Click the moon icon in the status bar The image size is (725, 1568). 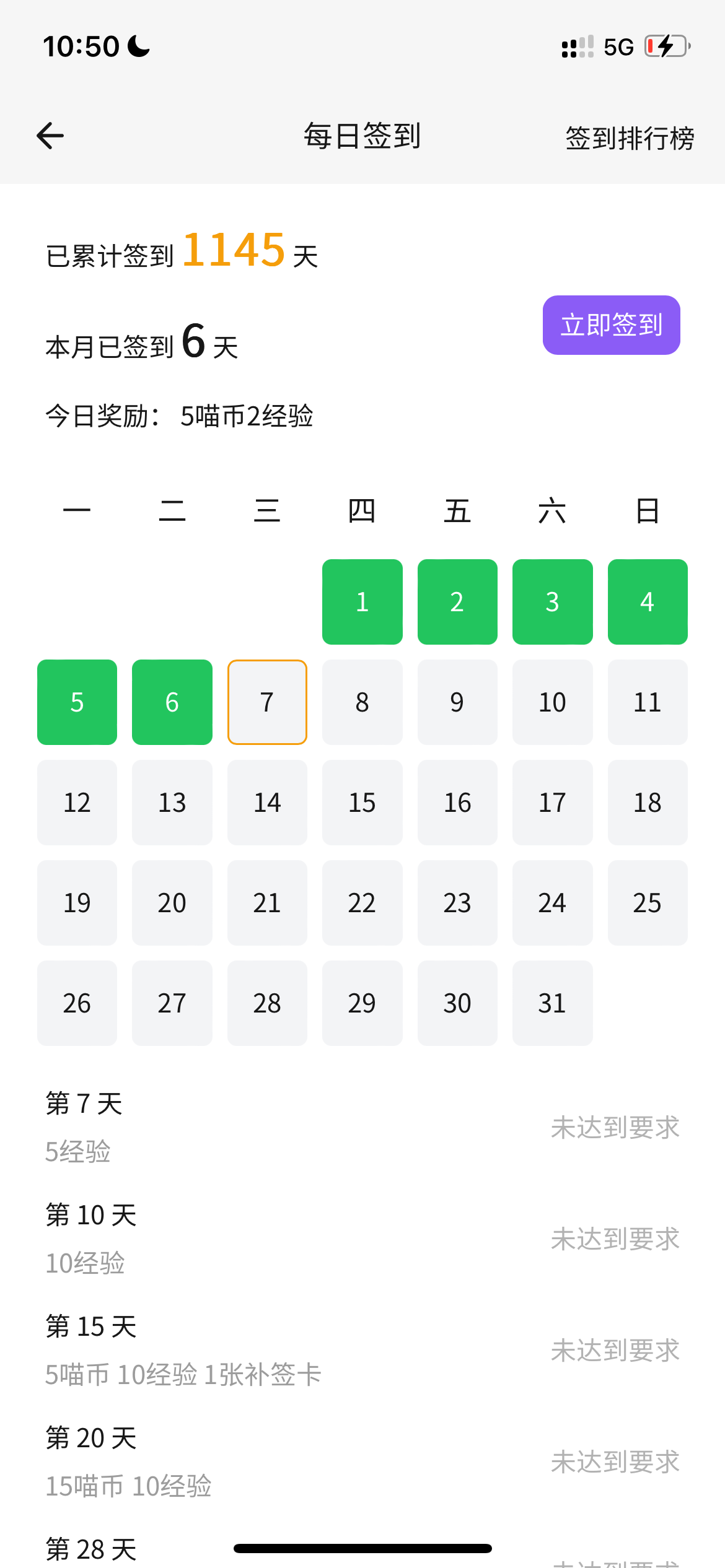(x=138, y=45)
